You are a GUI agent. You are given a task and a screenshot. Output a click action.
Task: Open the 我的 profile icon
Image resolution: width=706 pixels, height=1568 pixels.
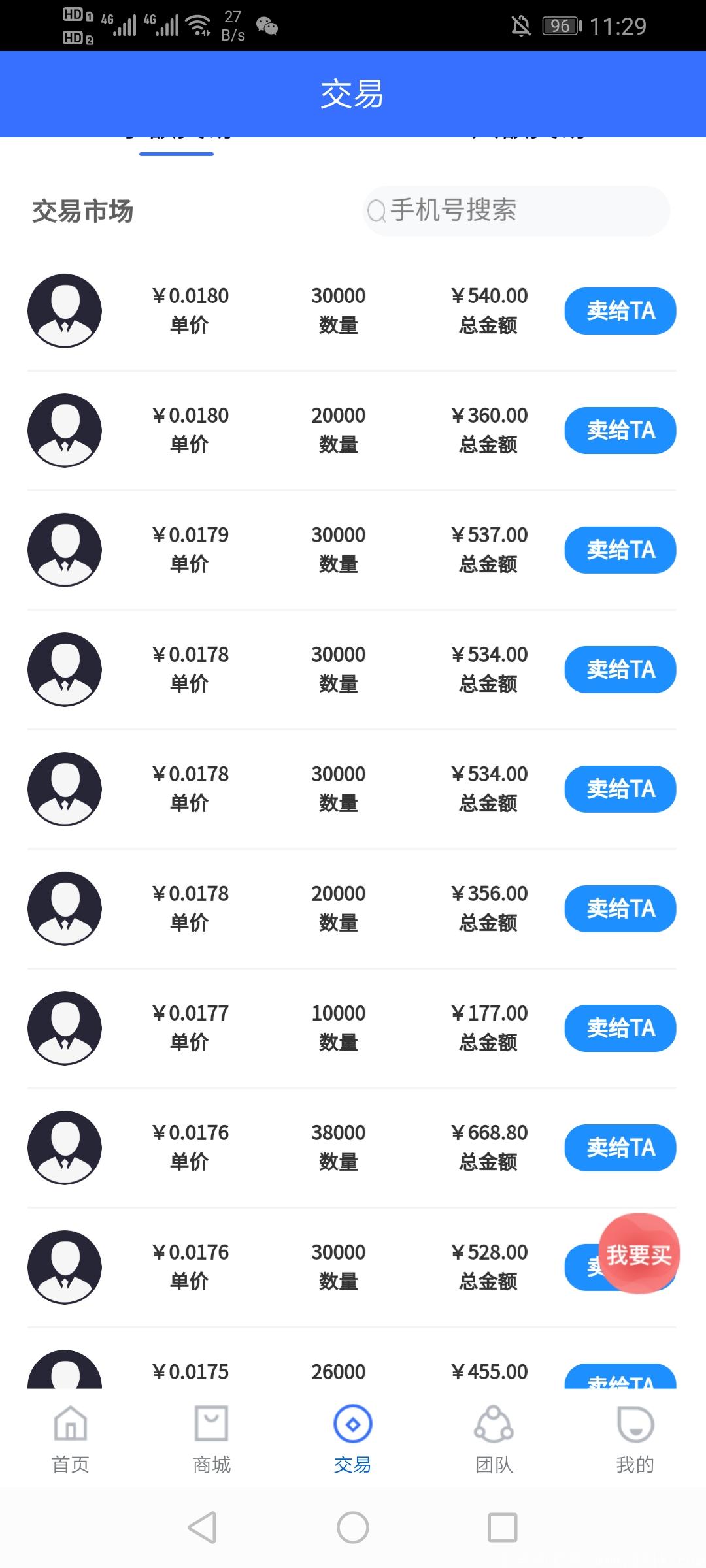[x=635, y=1424]
